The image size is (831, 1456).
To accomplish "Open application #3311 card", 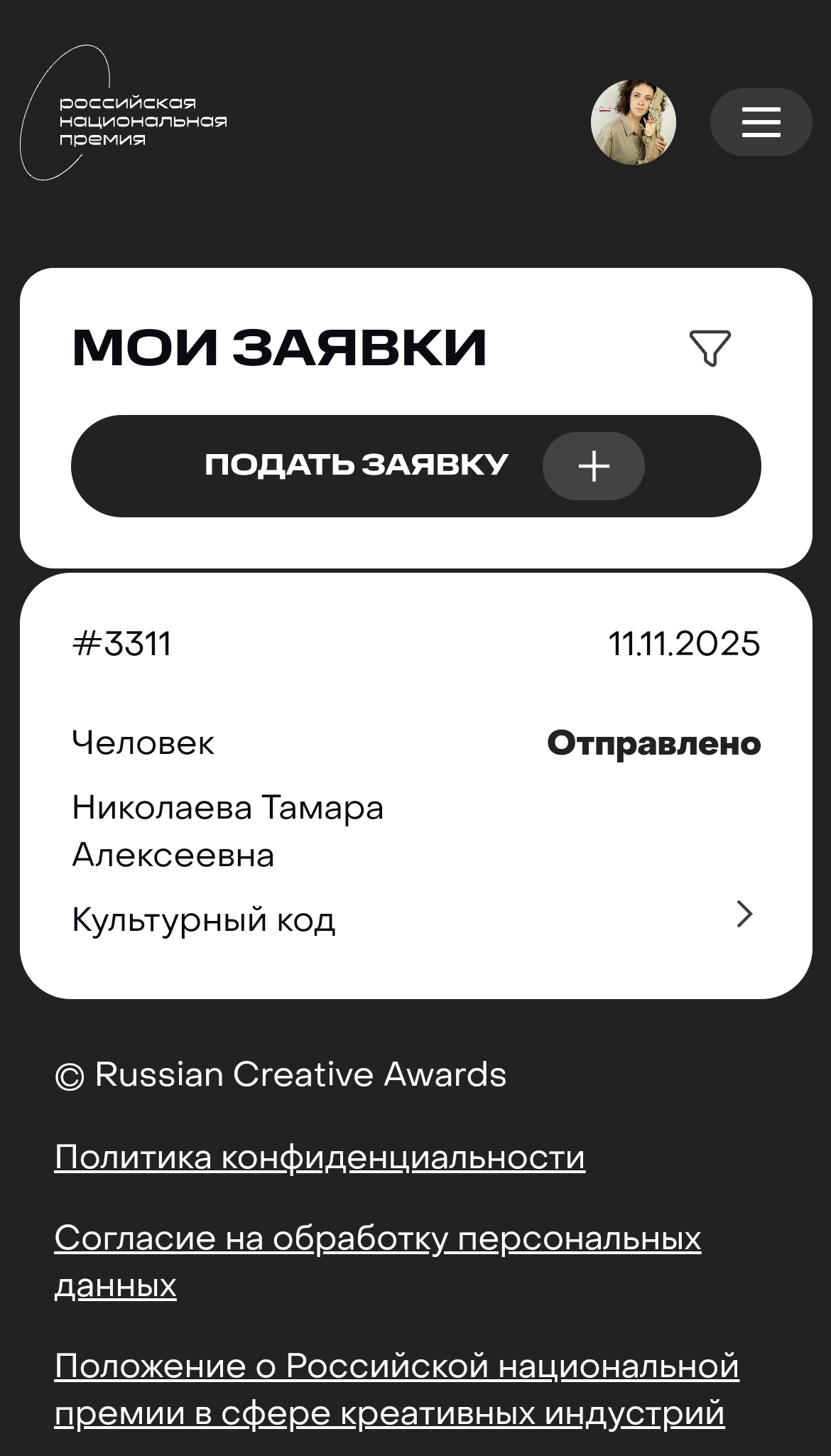I will click(x=415, y=785).
